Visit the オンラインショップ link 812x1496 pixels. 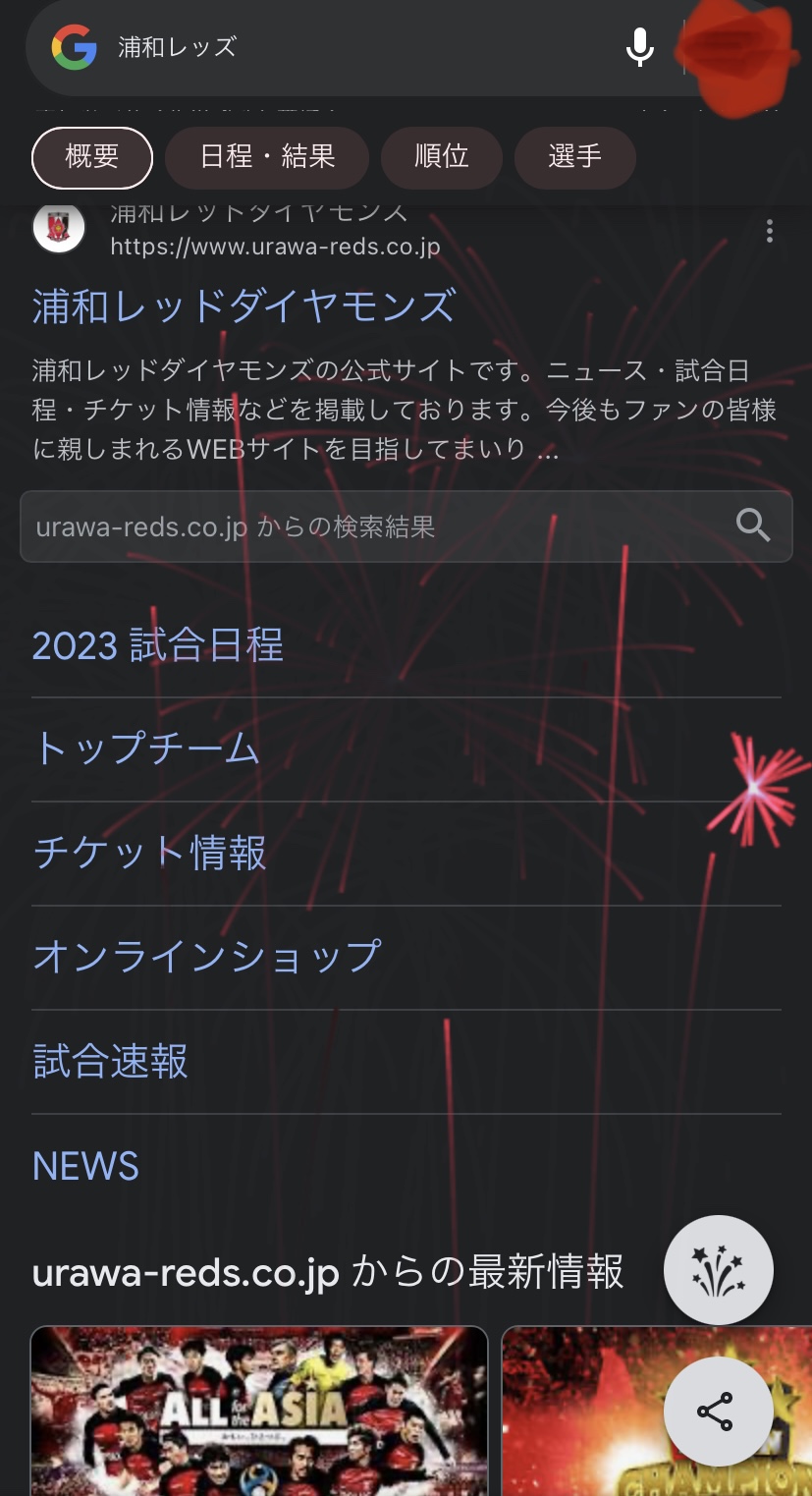(207, 957)
